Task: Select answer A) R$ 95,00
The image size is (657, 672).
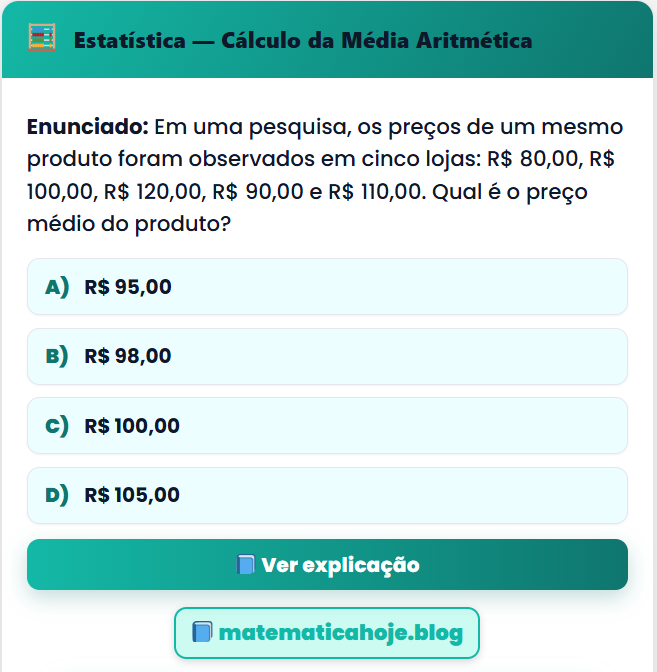Action: click(x=327, y=287)
